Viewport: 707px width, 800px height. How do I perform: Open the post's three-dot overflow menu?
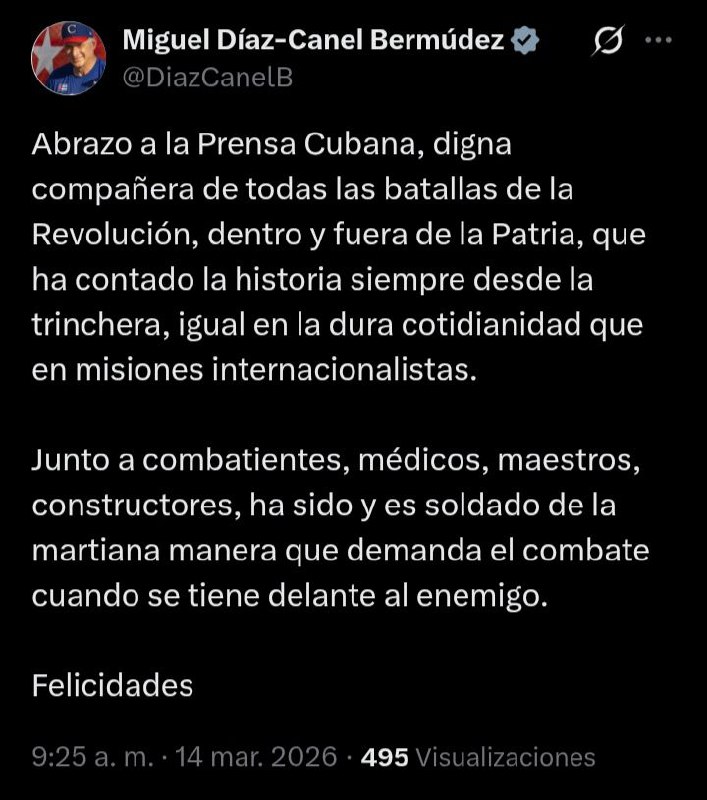point(656,41)
